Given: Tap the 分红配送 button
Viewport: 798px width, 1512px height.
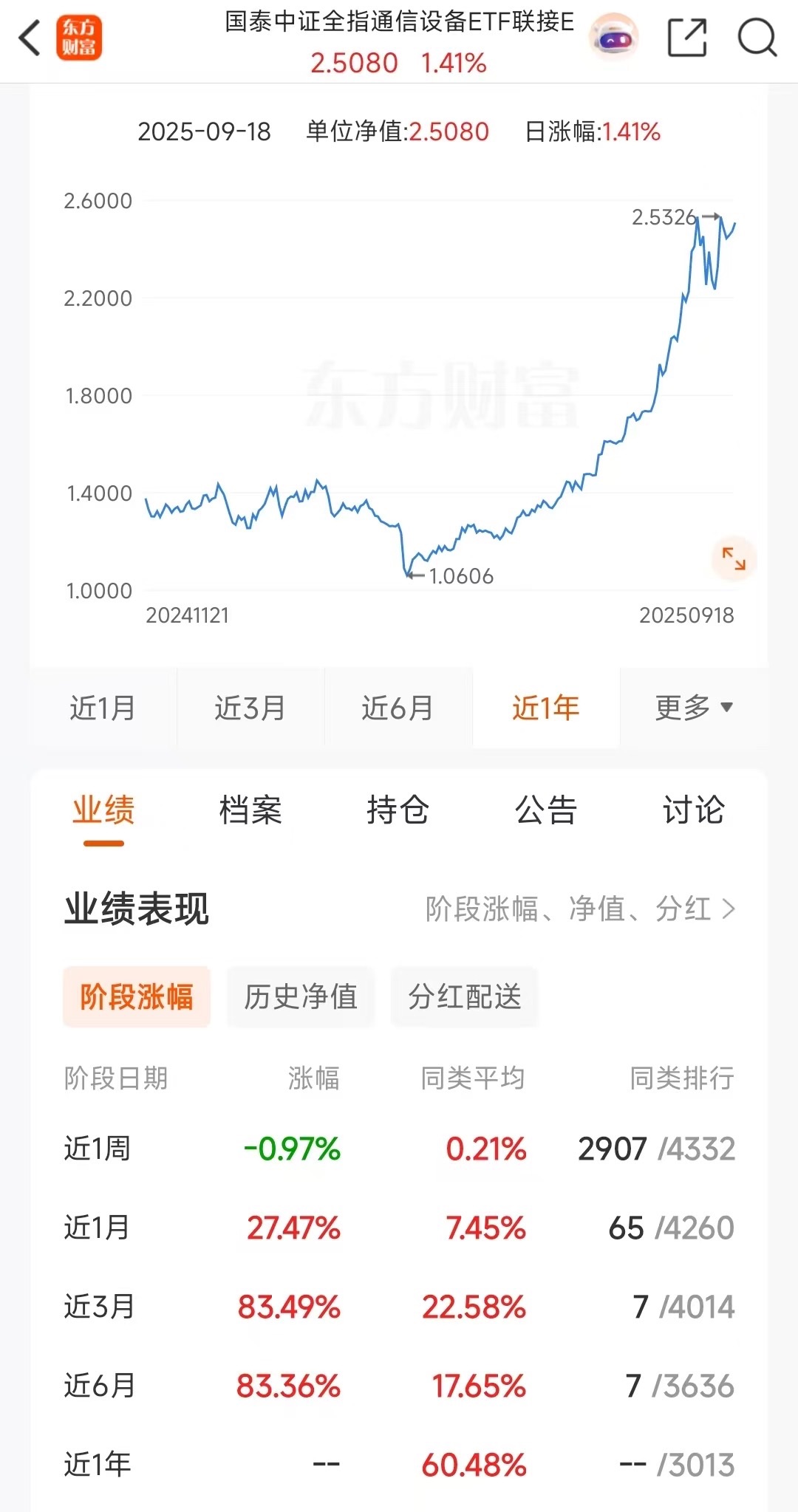Looking at the screenshot, I should pos(464,997).
